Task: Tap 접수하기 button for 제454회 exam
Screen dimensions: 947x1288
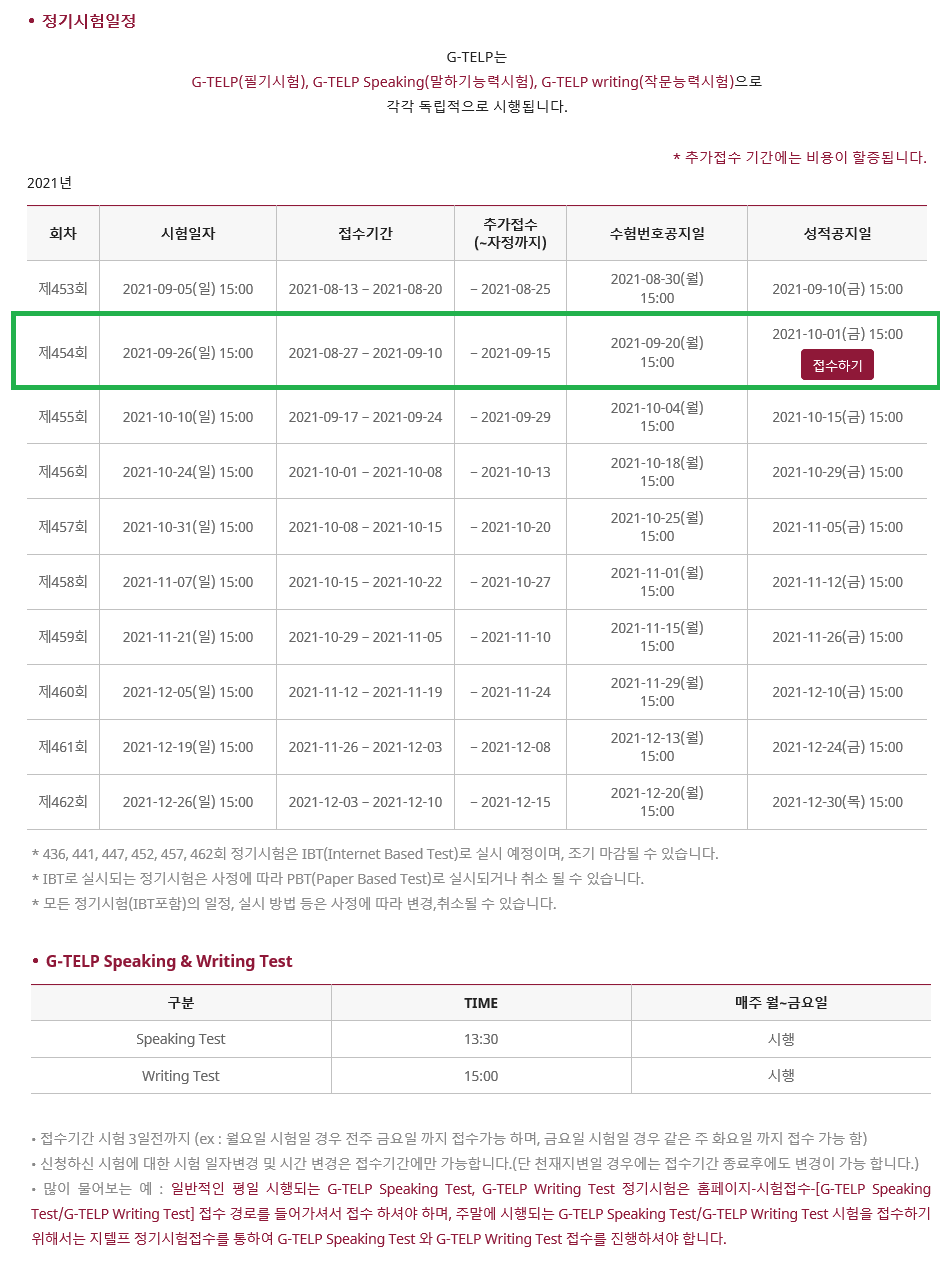Action: [x=837, y=365]
